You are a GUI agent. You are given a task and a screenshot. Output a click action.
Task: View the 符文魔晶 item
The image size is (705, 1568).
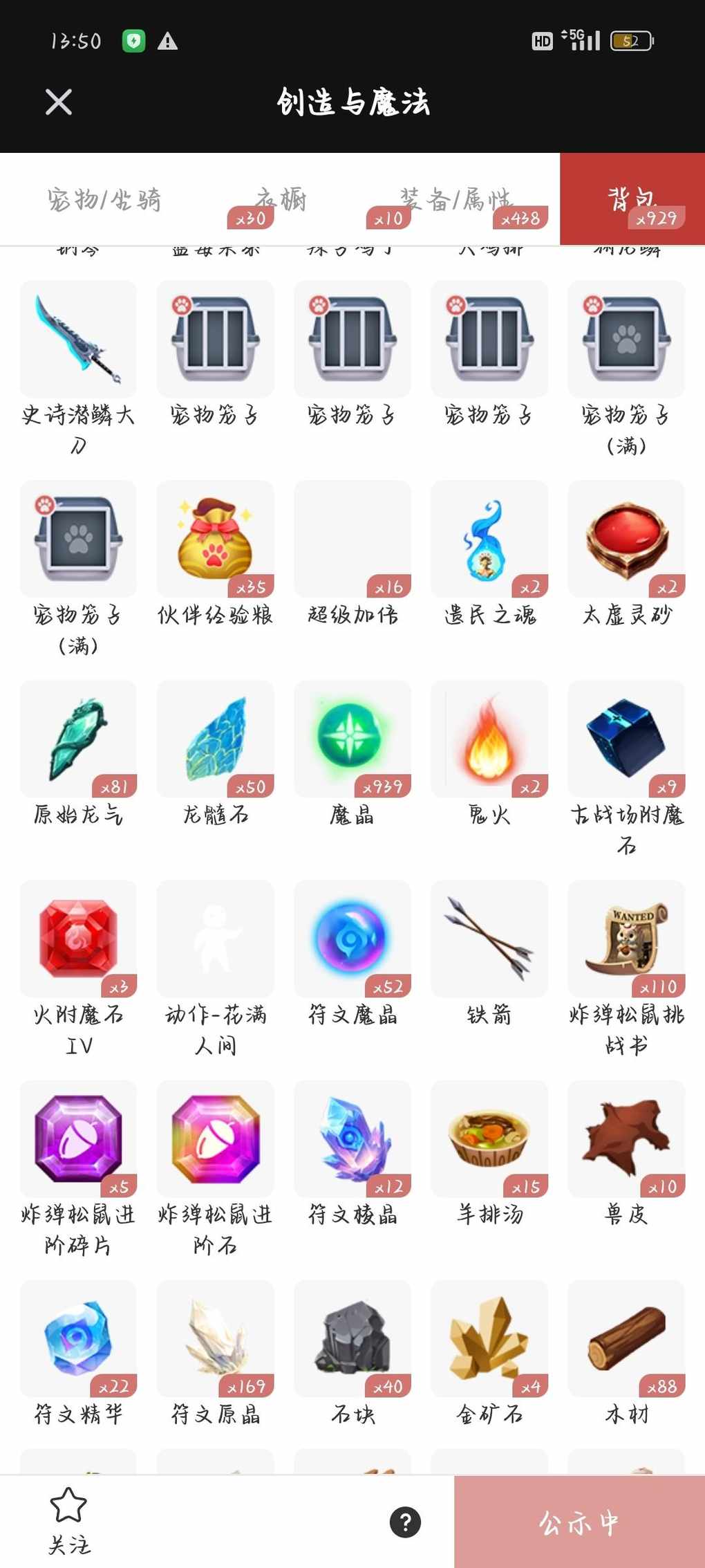352,939
